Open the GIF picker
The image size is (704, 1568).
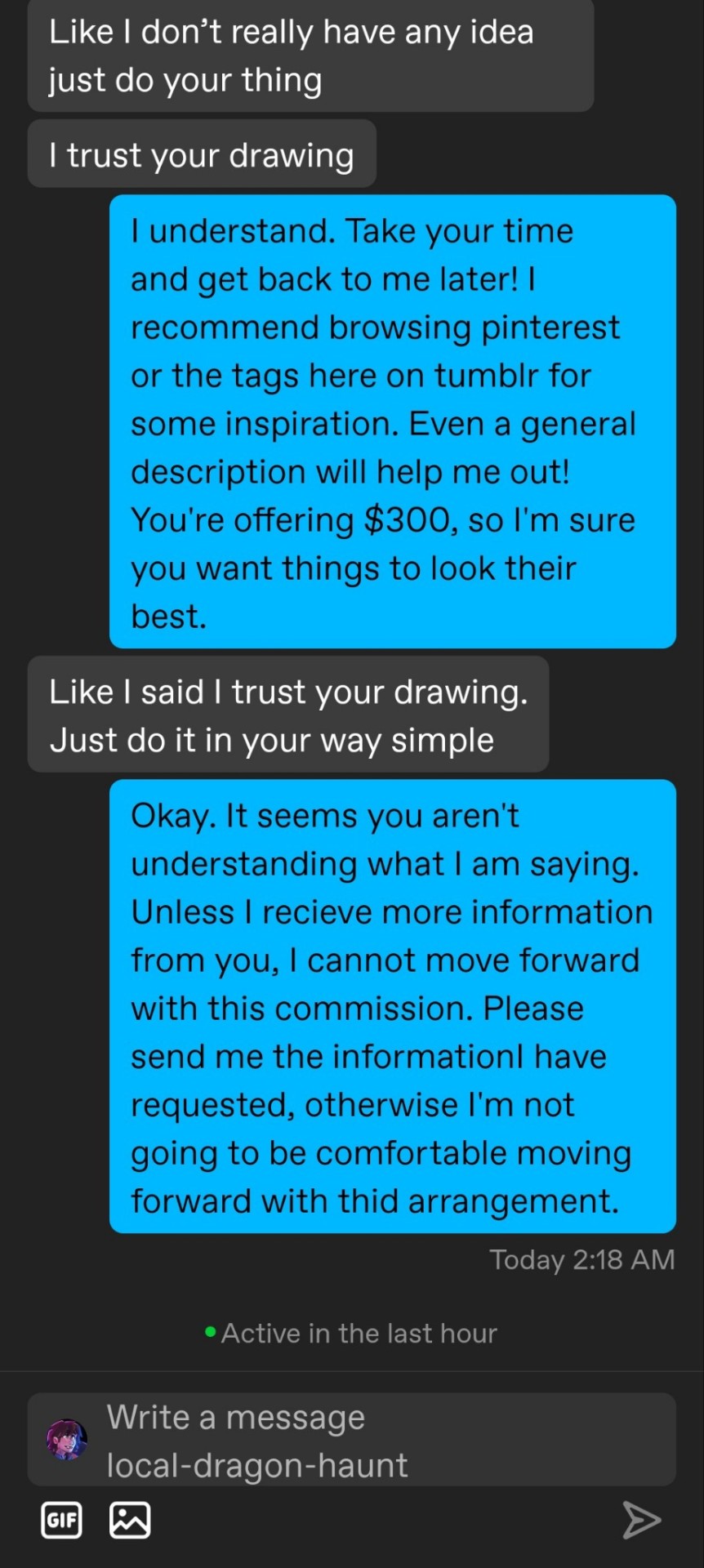point(62,1520)
